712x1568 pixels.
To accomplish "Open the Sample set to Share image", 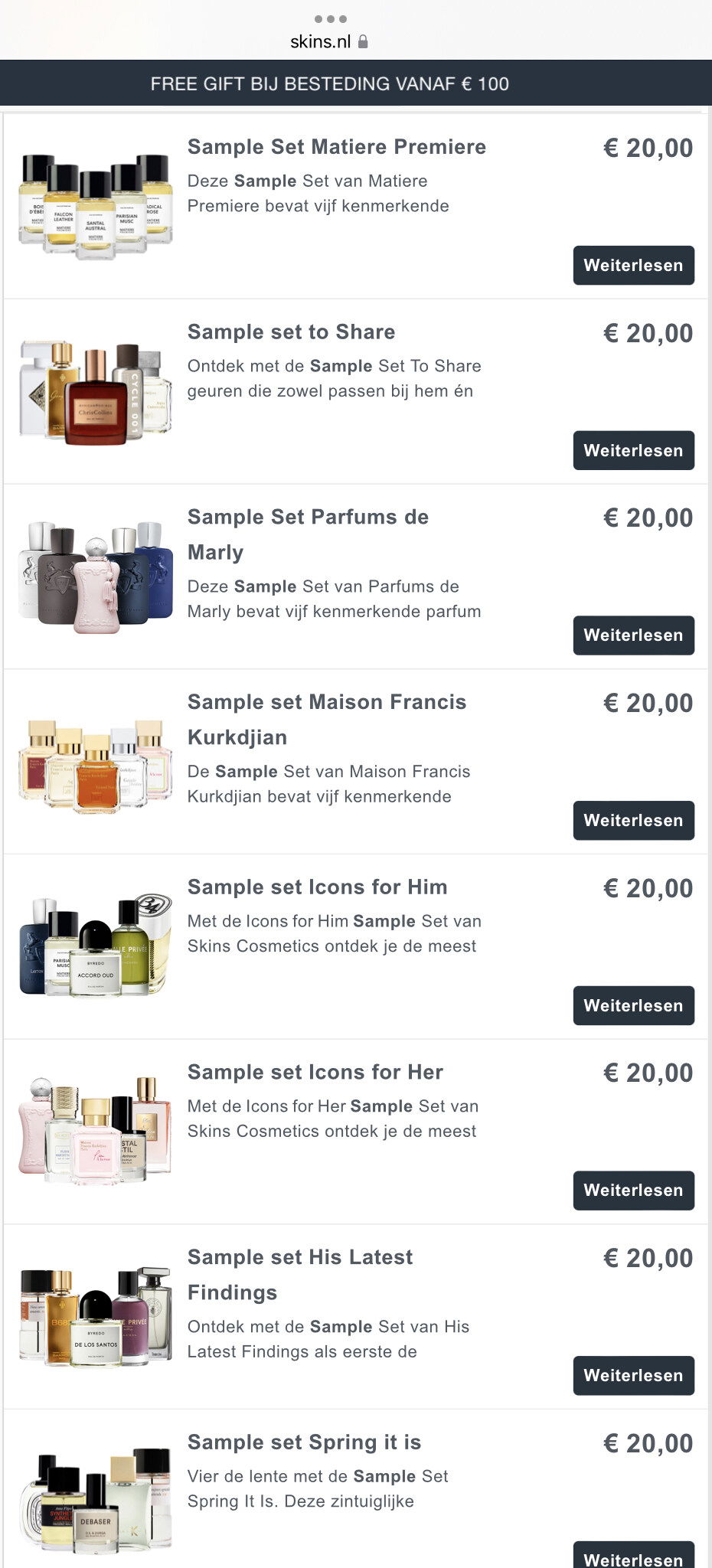I will tap(96, 392).
